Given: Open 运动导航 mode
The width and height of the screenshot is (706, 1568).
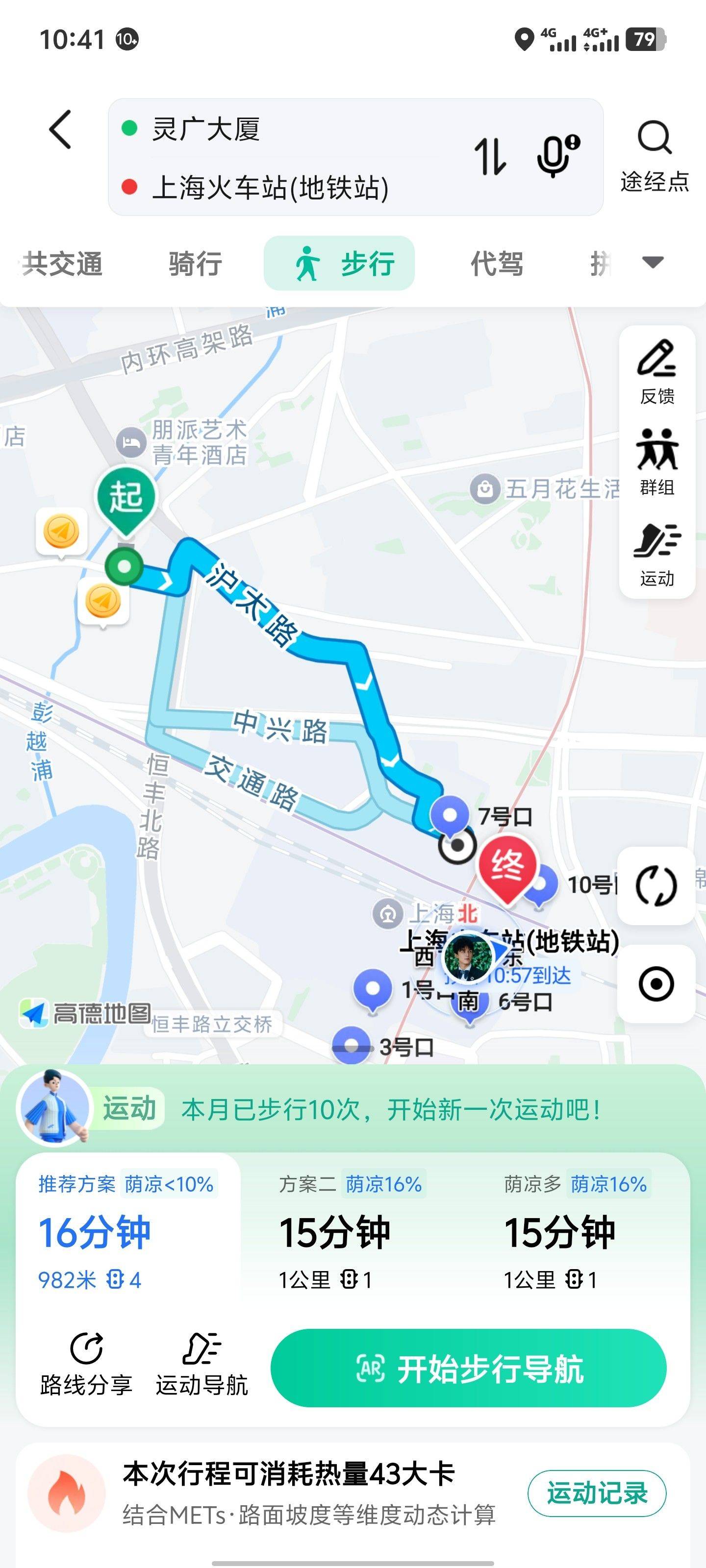Looking at the screenshot, I should click(x=202, y=1364).
